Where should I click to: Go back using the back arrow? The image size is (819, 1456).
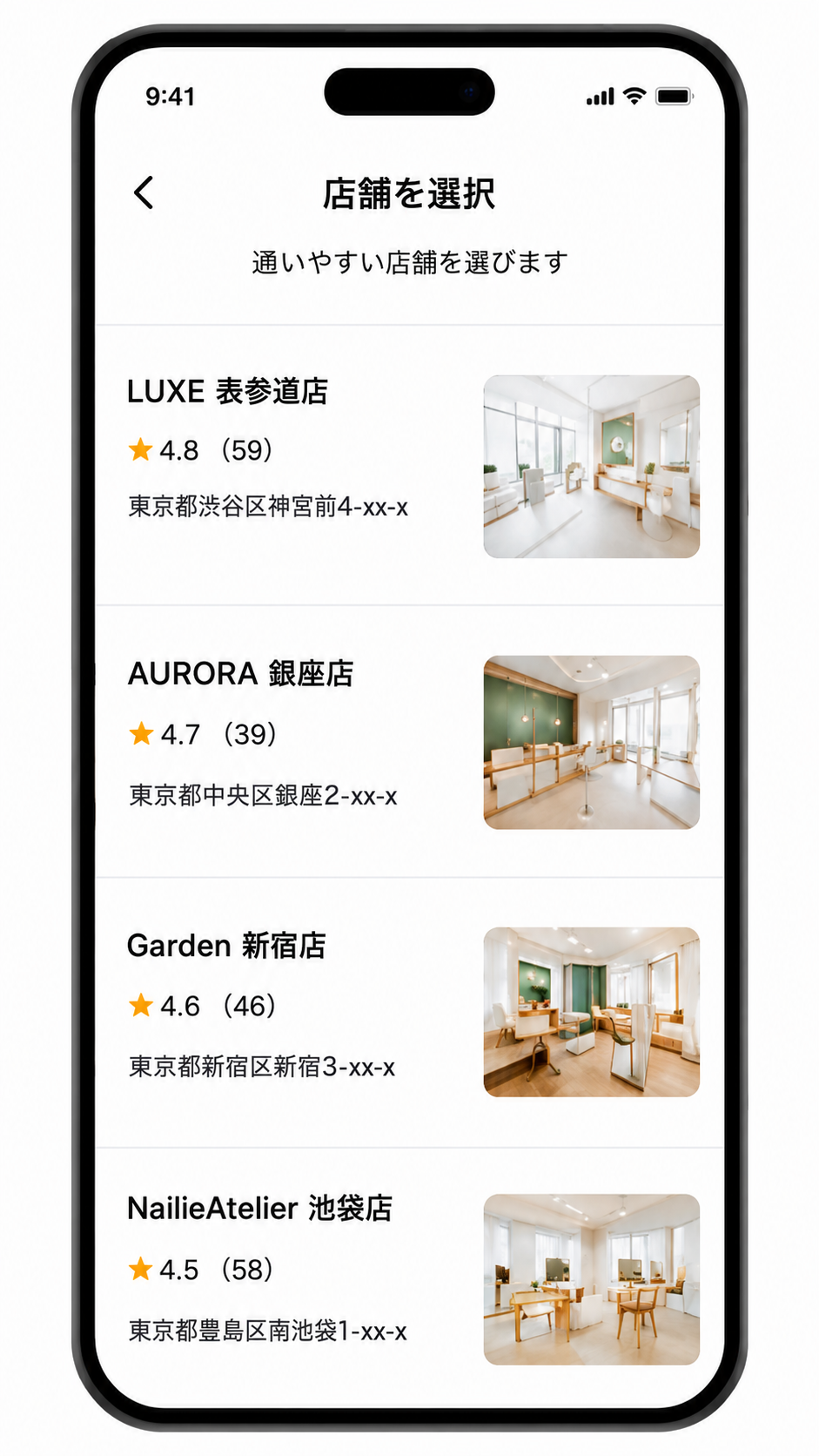[144, 192]
